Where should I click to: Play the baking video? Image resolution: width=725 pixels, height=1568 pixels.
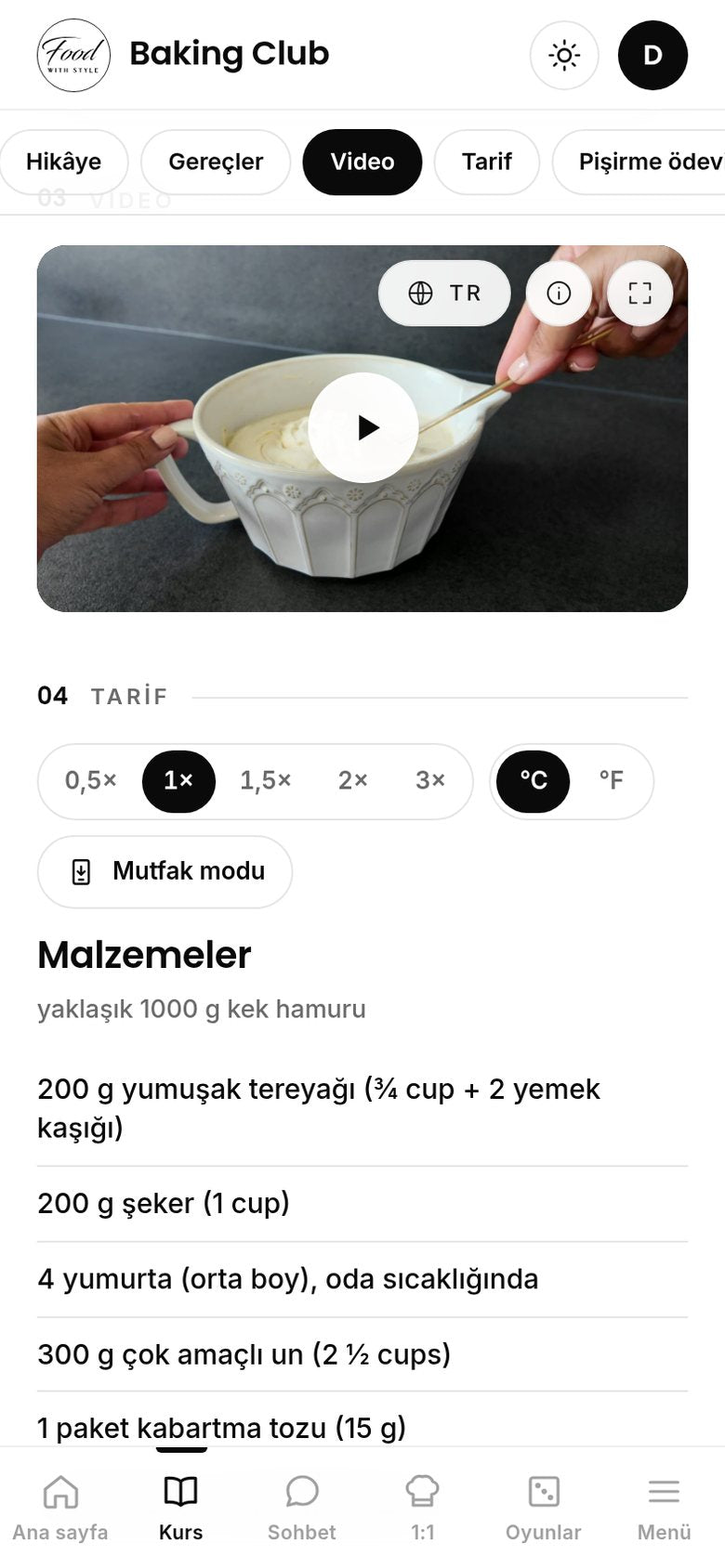click(363, 427)
